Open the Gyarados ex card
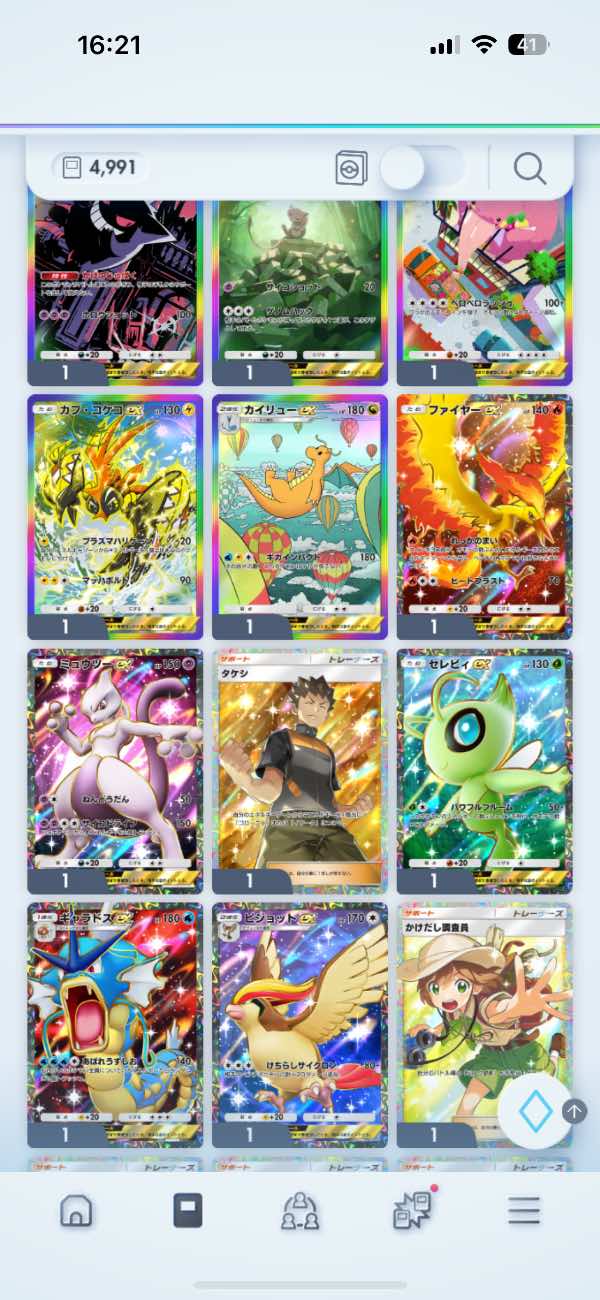Image resolution: width=600 pixels, height=1300 pixels. (x=115, y=1025)
